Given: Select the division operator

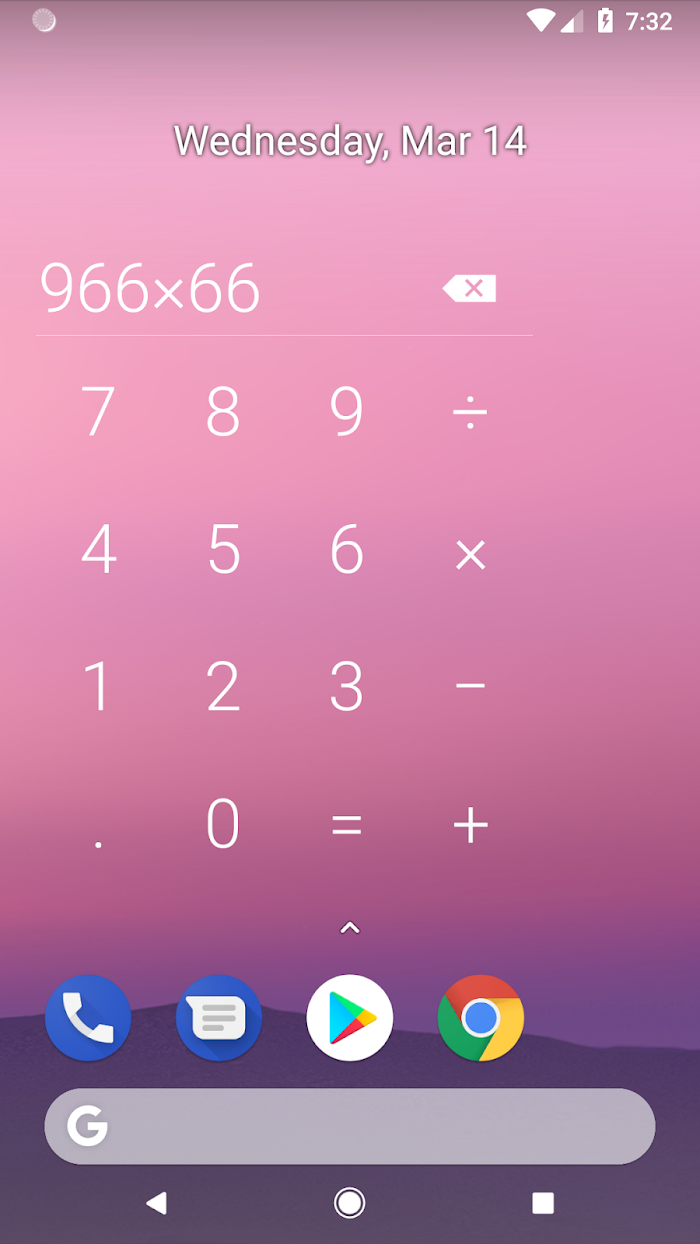Looking at the screenshot, I should [470, 411].
